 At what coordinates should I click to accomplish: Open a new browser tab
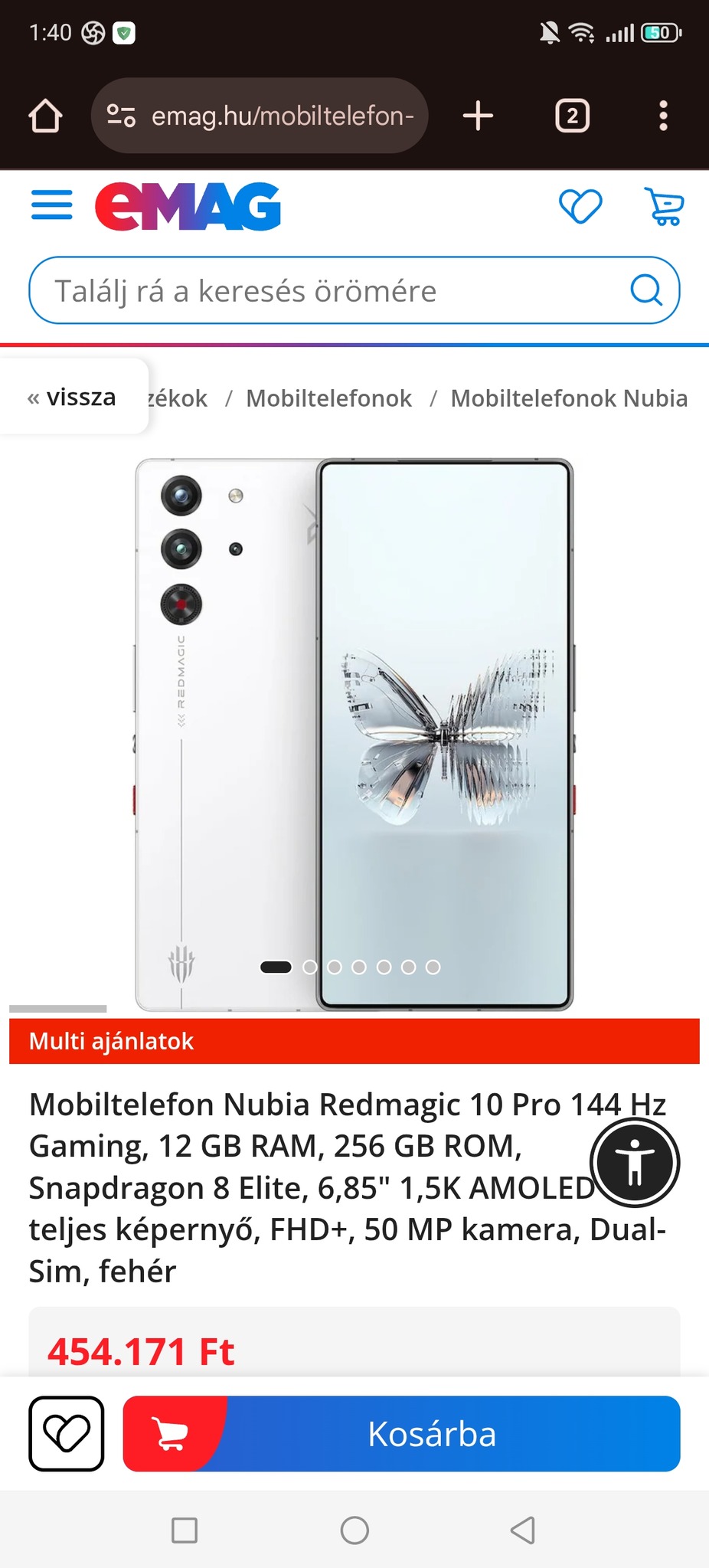pyautogui.click(x=478, y=116)
